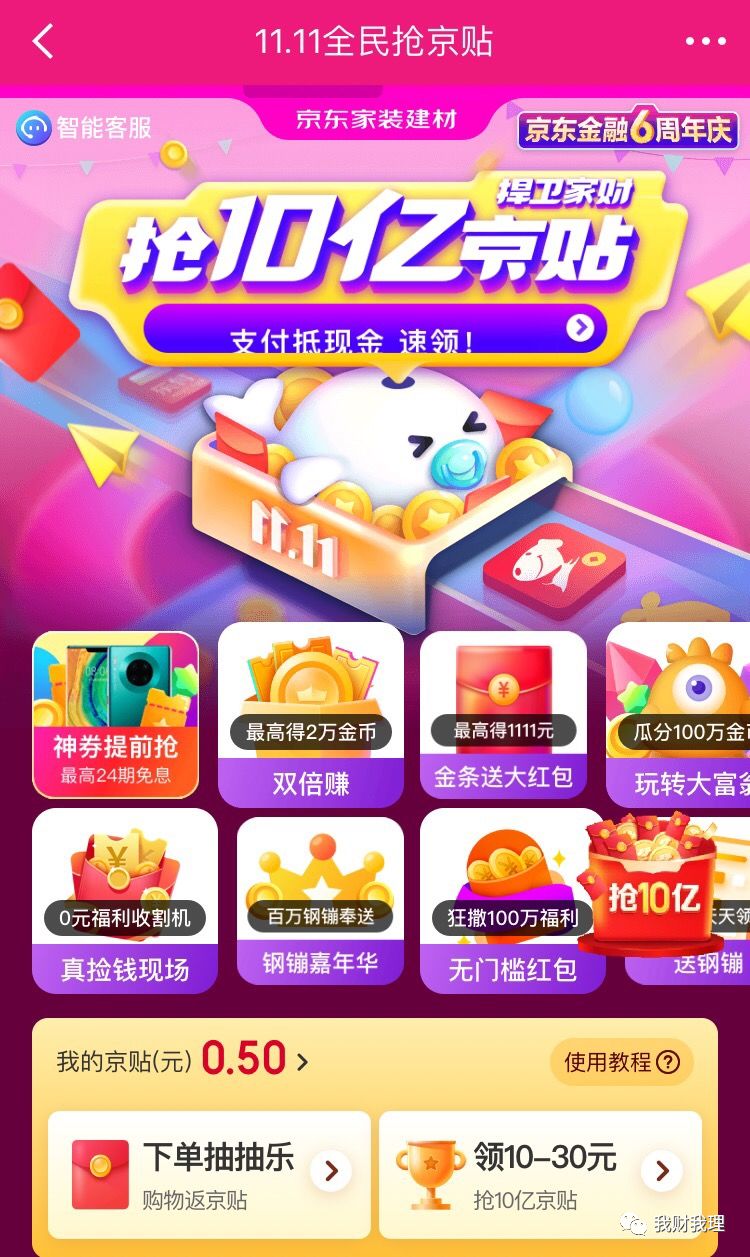Open the 使用教程 help guide
The image size is (750, 1257).
point(621,1062)
